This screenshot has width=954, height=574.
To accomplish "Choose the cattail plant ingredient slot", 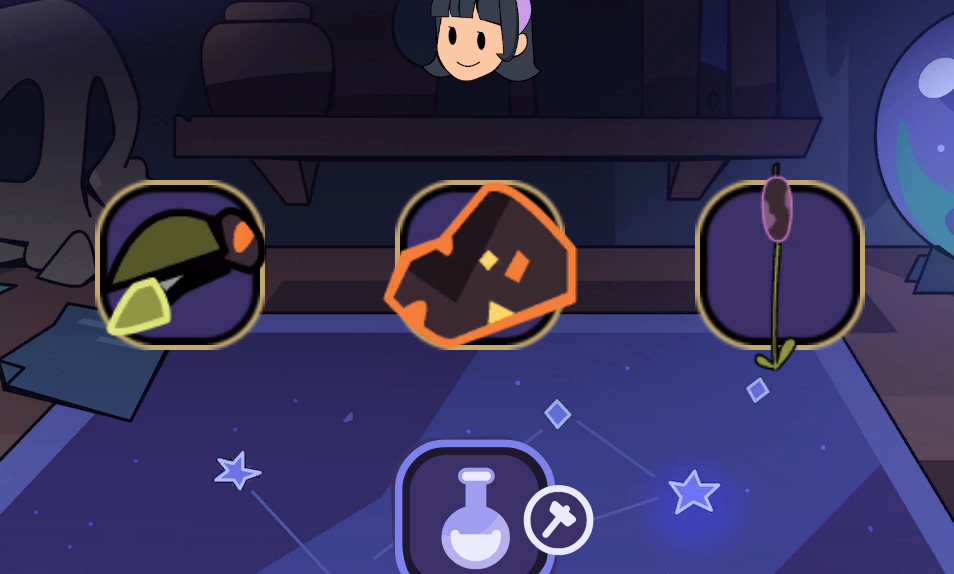I will 779,265.
